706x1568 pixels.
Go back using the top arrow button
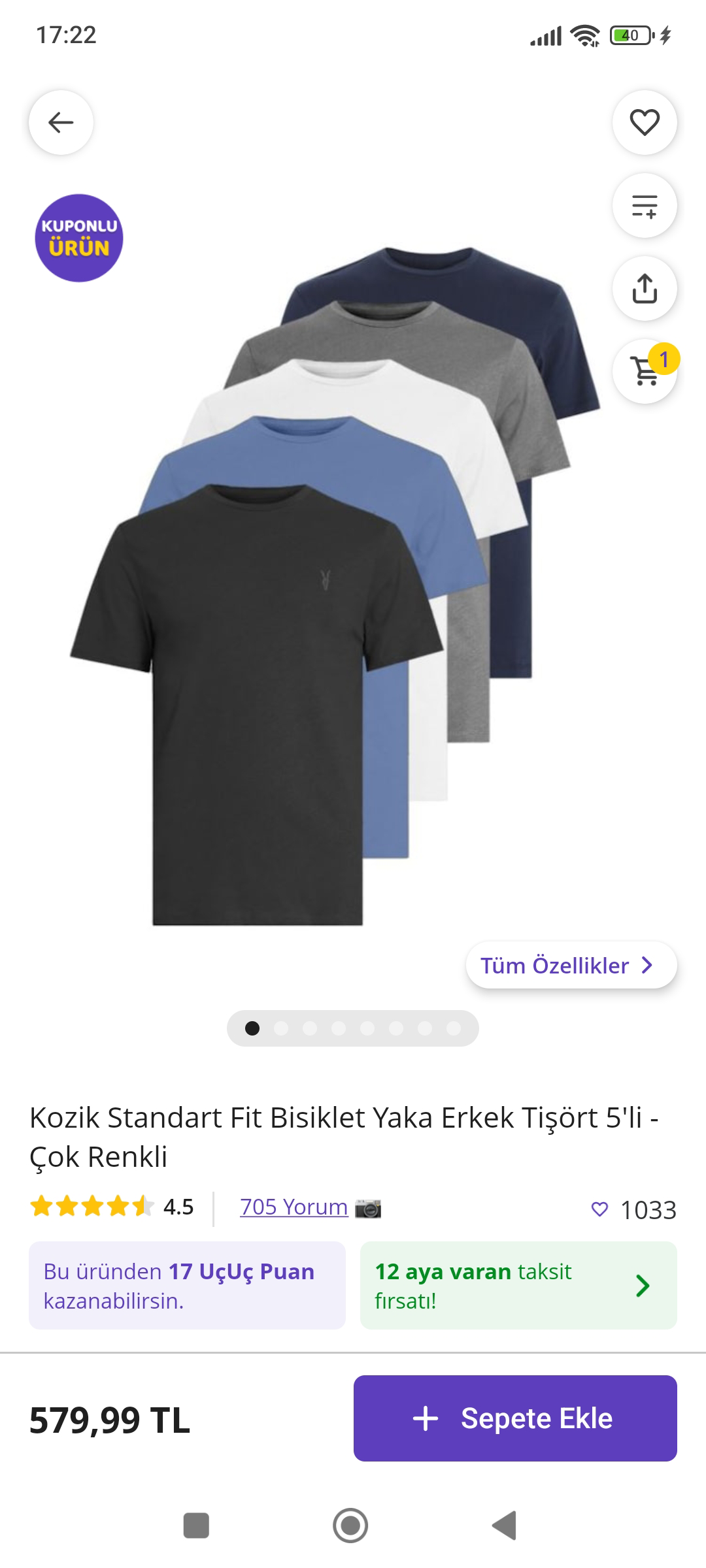pyautogui.click(x=61, y=122)
